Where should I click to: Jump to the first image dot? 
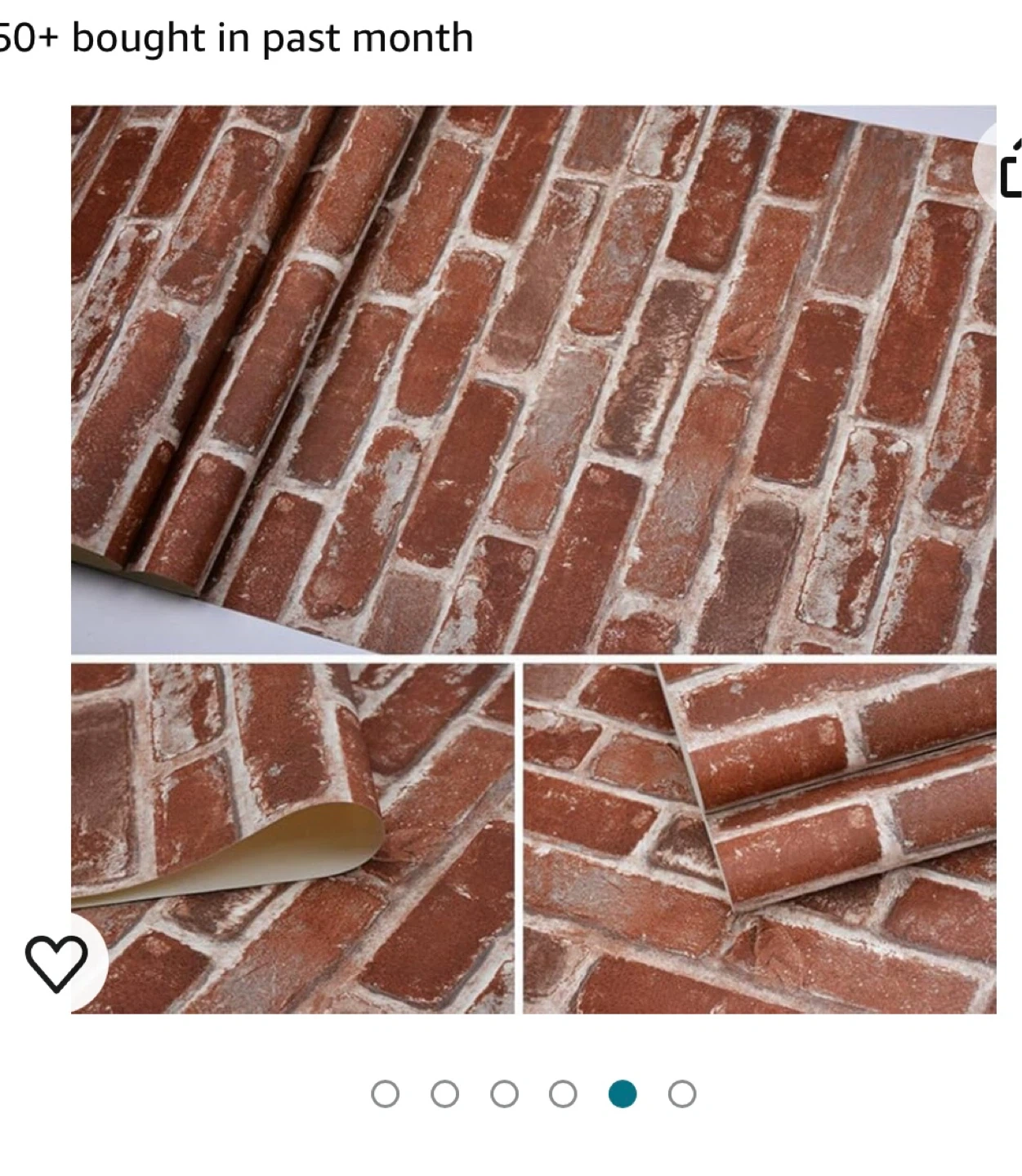tap(385, 1094)
